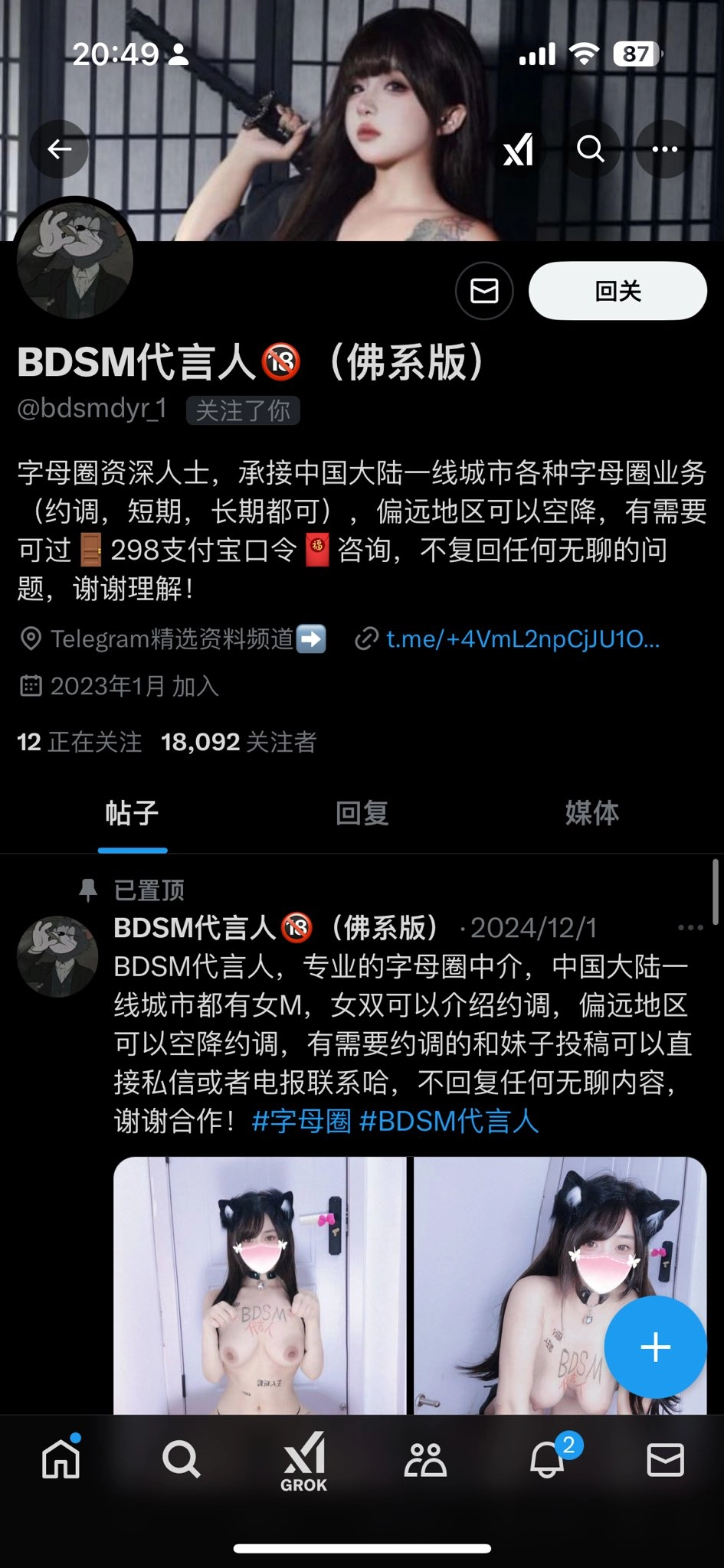Open Messages in the bottom bar
This screenshot has width=724, height=1568.
[665, 1460]
